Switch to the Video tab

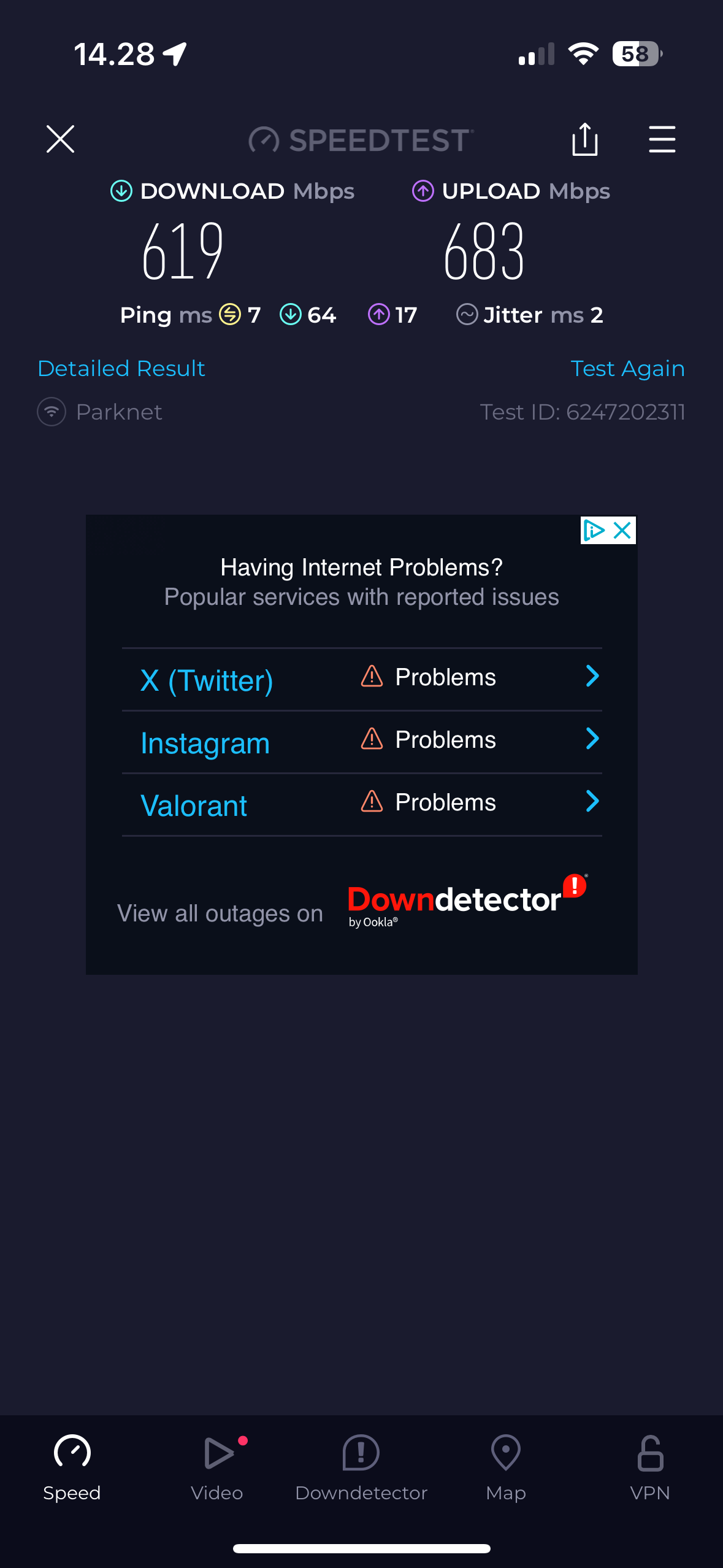tap(217, 1467)
